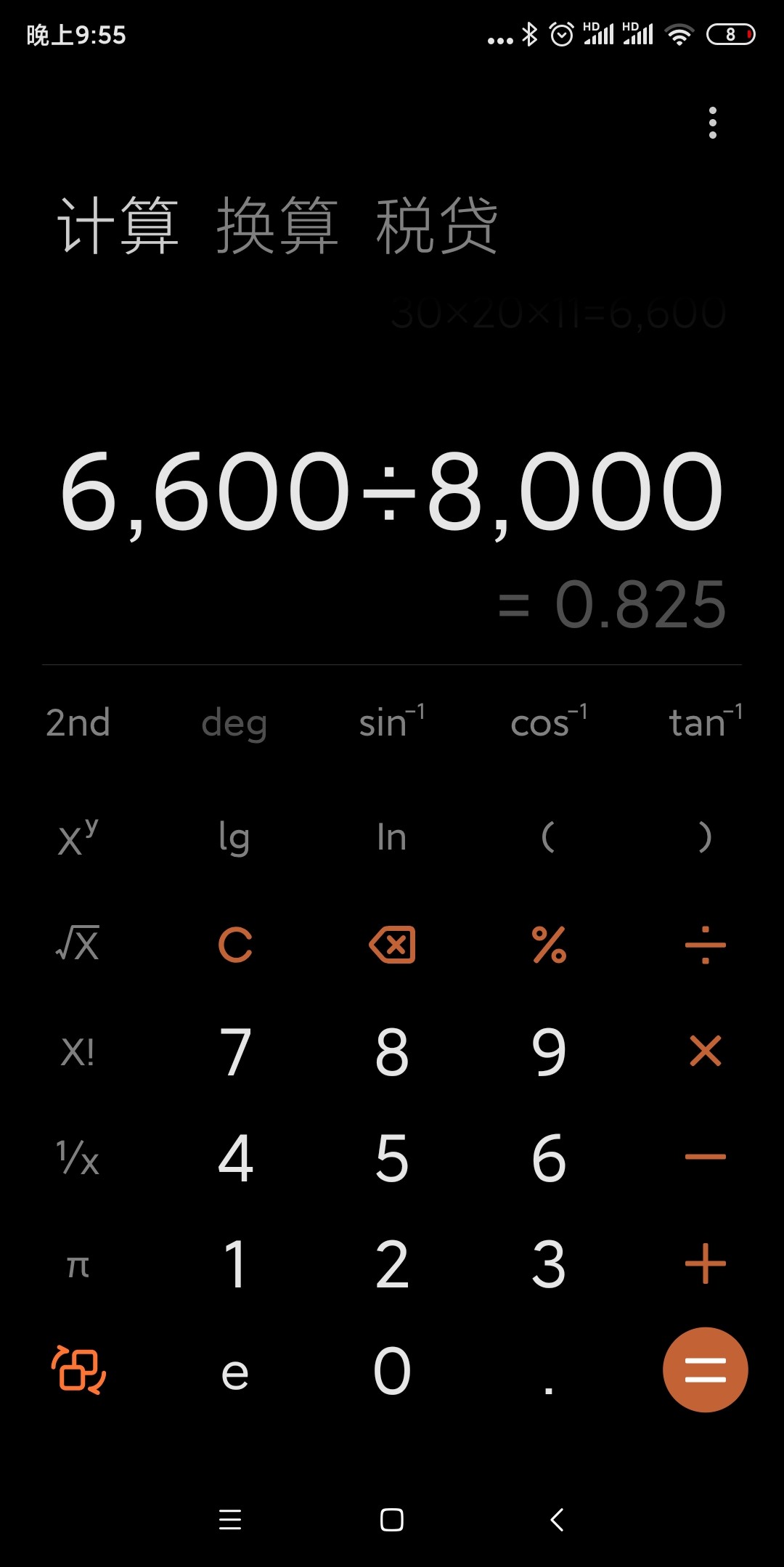This screenshot has width=784, height=1567.
Task: Go back using the system back button
Action: pos(557,1519)
